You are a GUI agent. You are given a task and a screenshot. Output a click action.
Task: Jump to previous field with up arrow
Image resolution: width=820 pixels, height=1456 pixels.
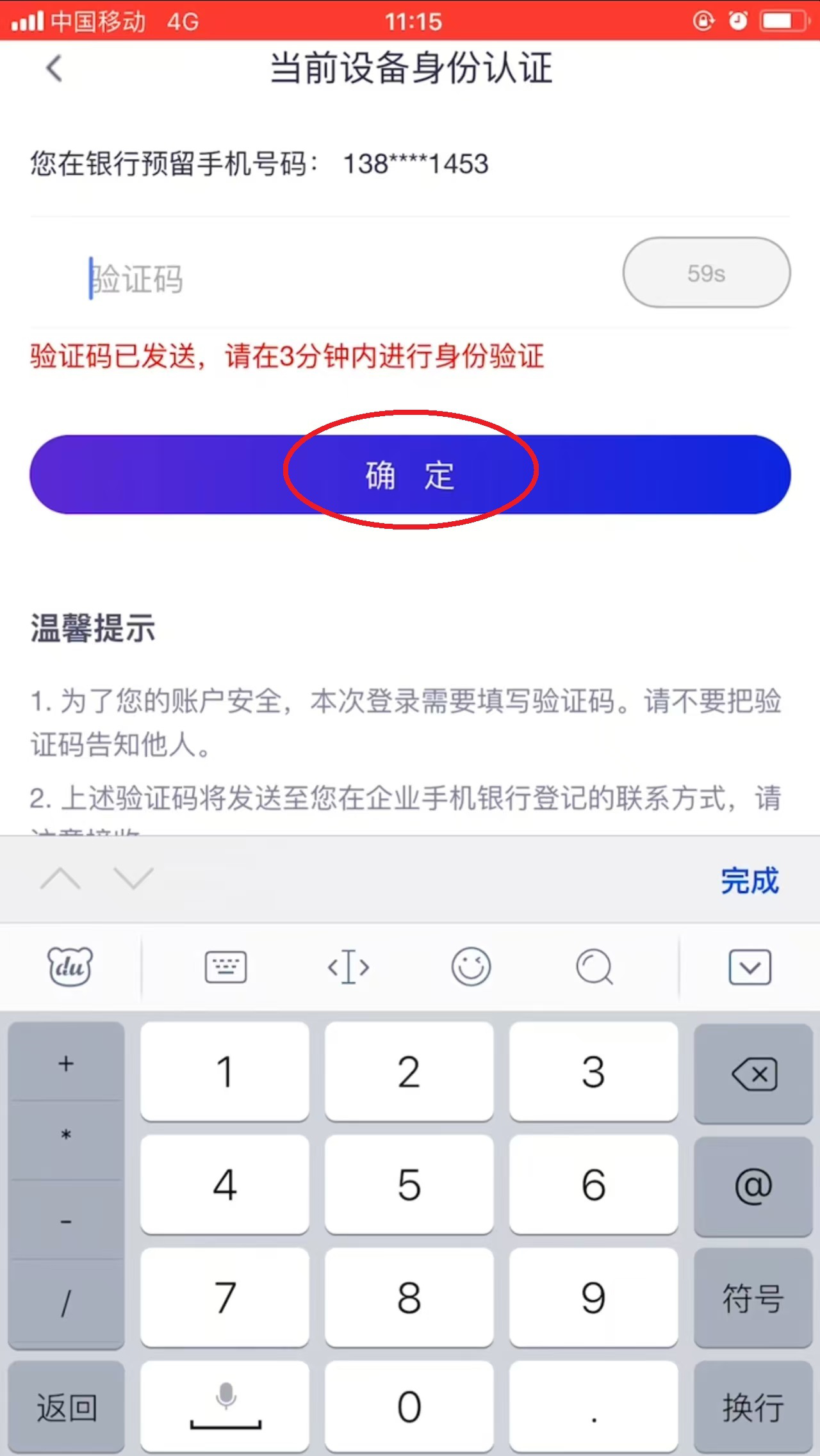point(60,878)
